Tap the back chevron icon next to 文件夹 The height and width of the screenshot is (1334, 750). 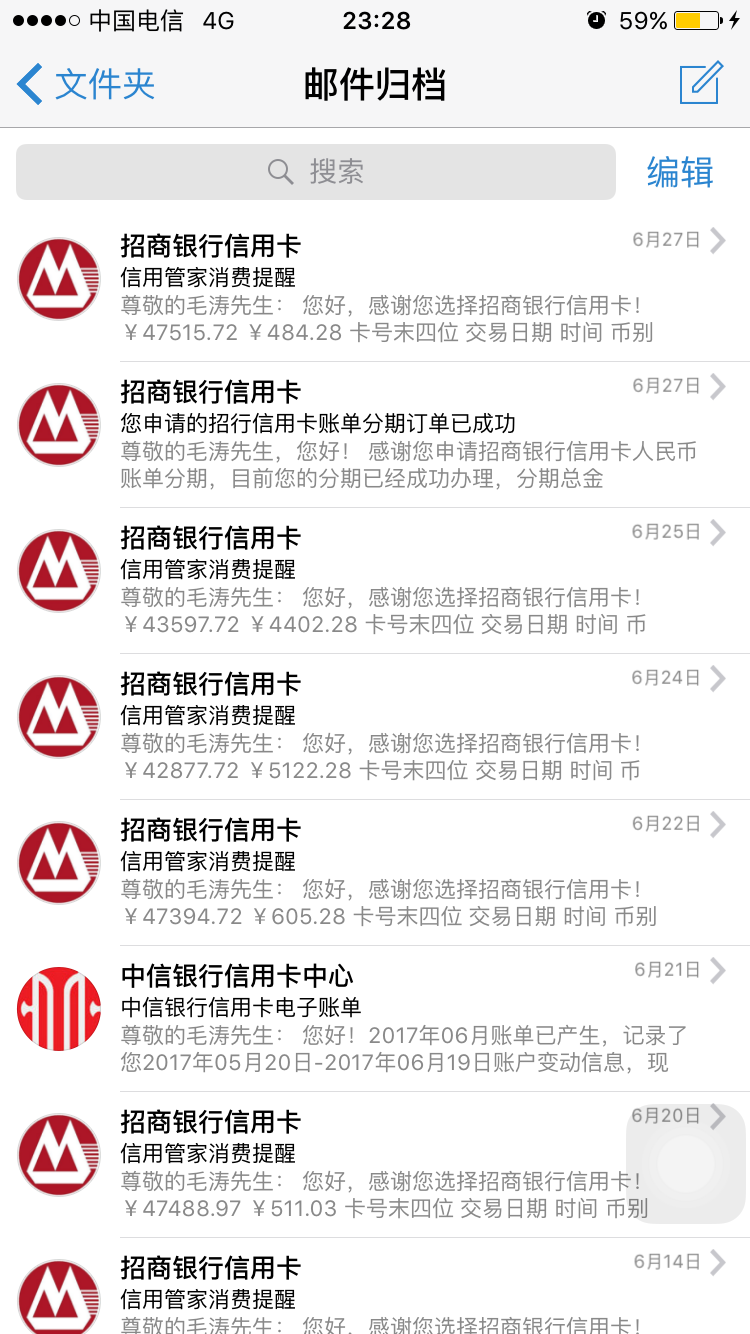(27, 84)
